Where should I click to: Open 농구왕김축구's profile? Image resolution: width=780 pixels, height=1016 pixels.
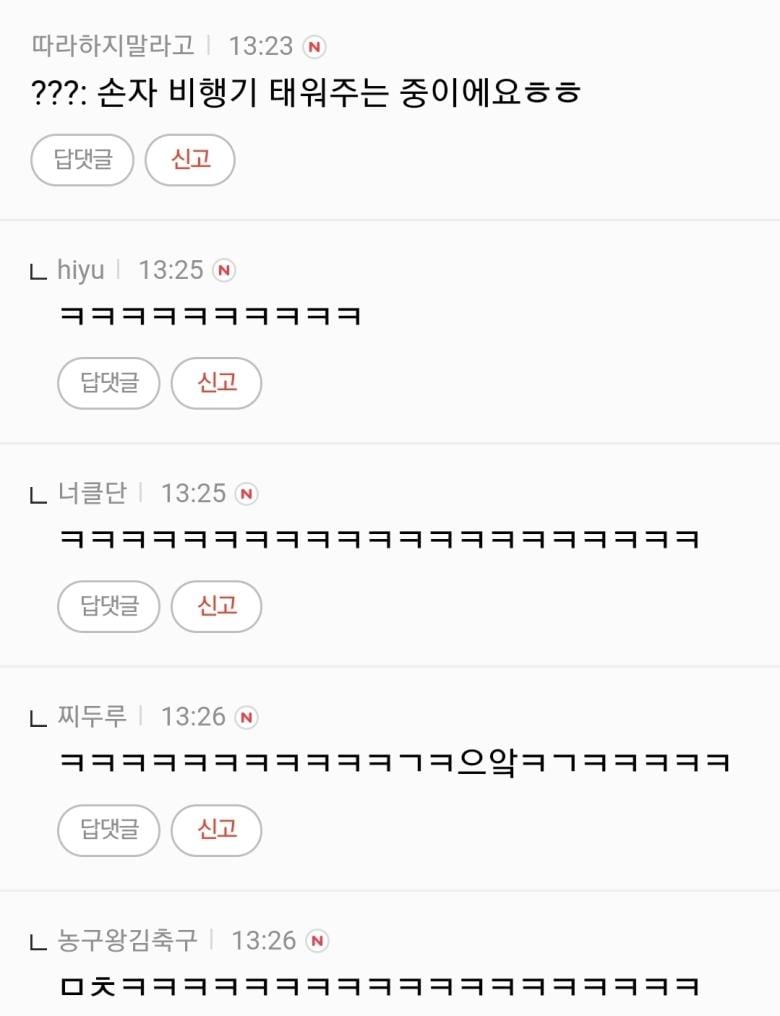click(127, 940)
